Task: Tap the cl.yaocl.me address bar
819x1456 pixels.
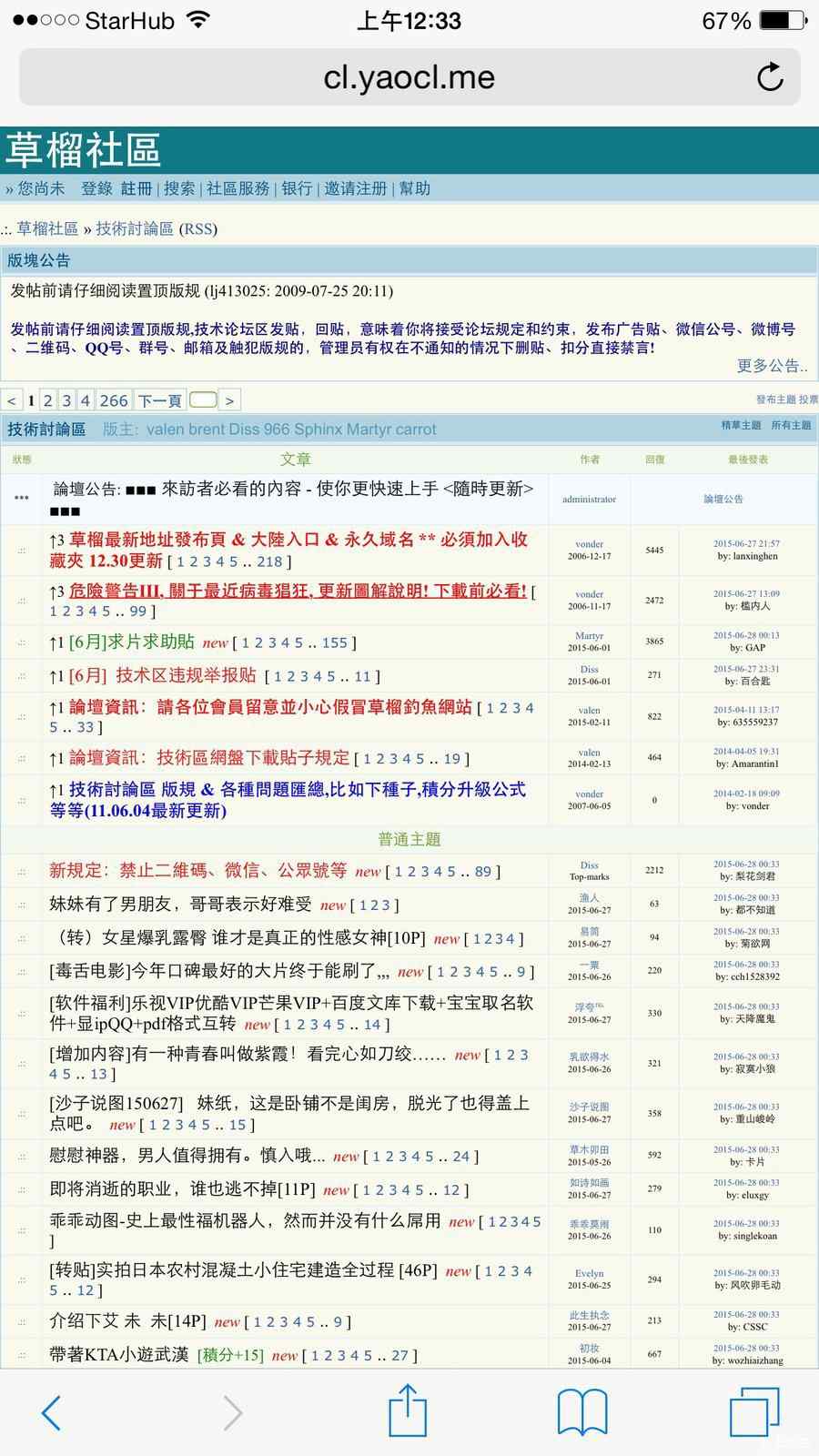Action: (x=409, y=77)
